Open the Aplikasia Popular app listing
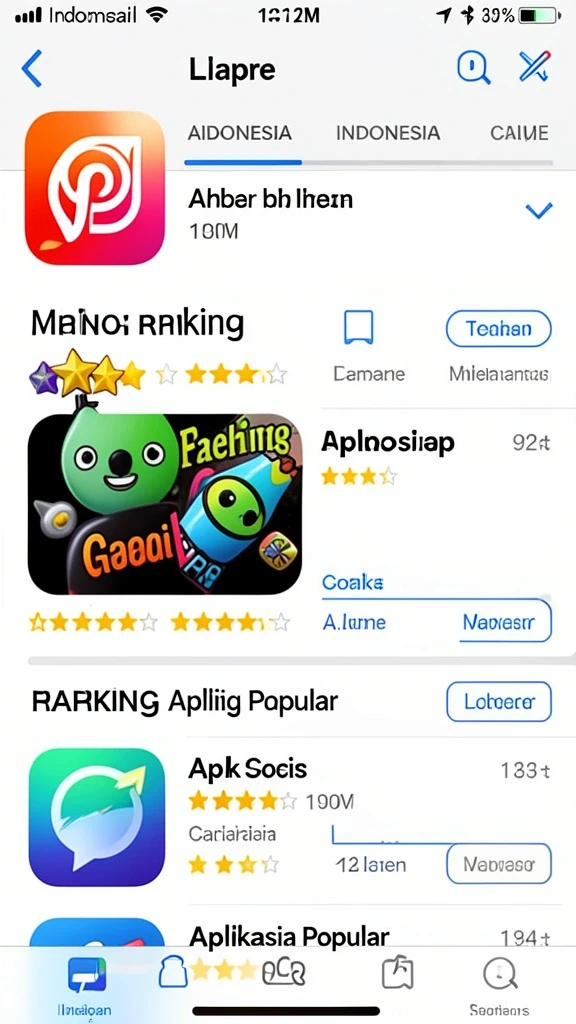Viewport: 576px width, 1024px height. tap(289, 937)
